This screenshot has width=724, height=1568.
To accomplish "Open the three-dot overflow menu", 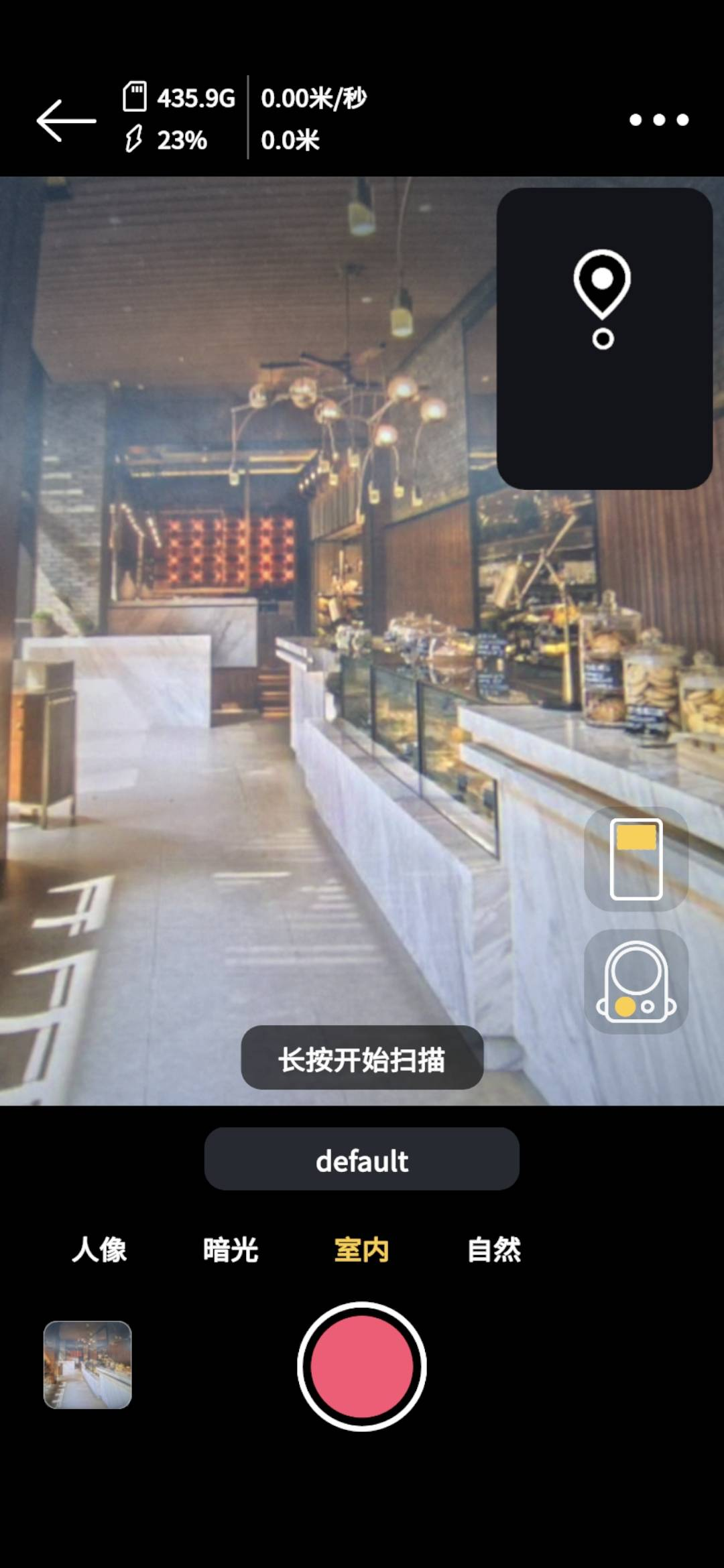I will pos(659,120).
